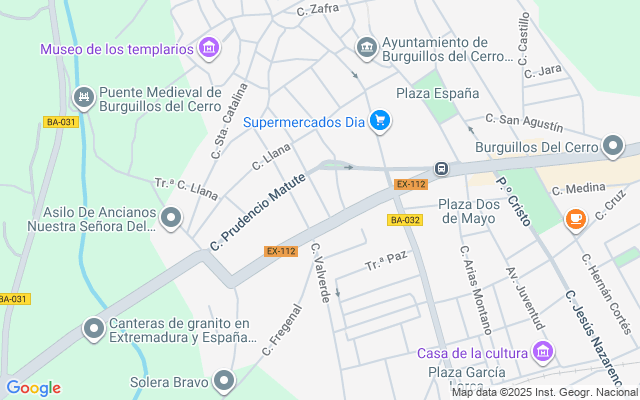Tap the Ayuntamiento de Burguillos del Cerro pin

pos(366,48)
